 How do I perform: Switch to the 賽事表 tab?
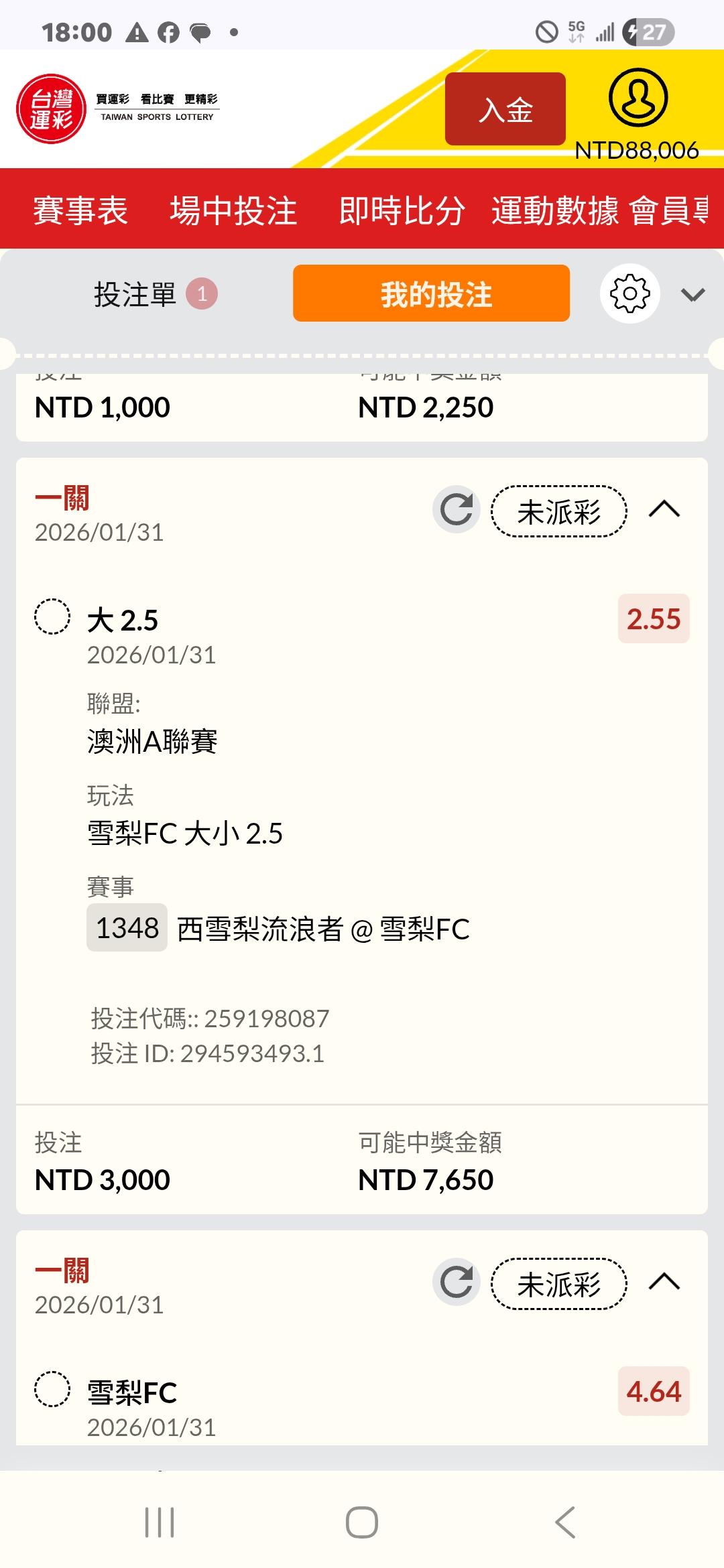[x=80, y=210]
